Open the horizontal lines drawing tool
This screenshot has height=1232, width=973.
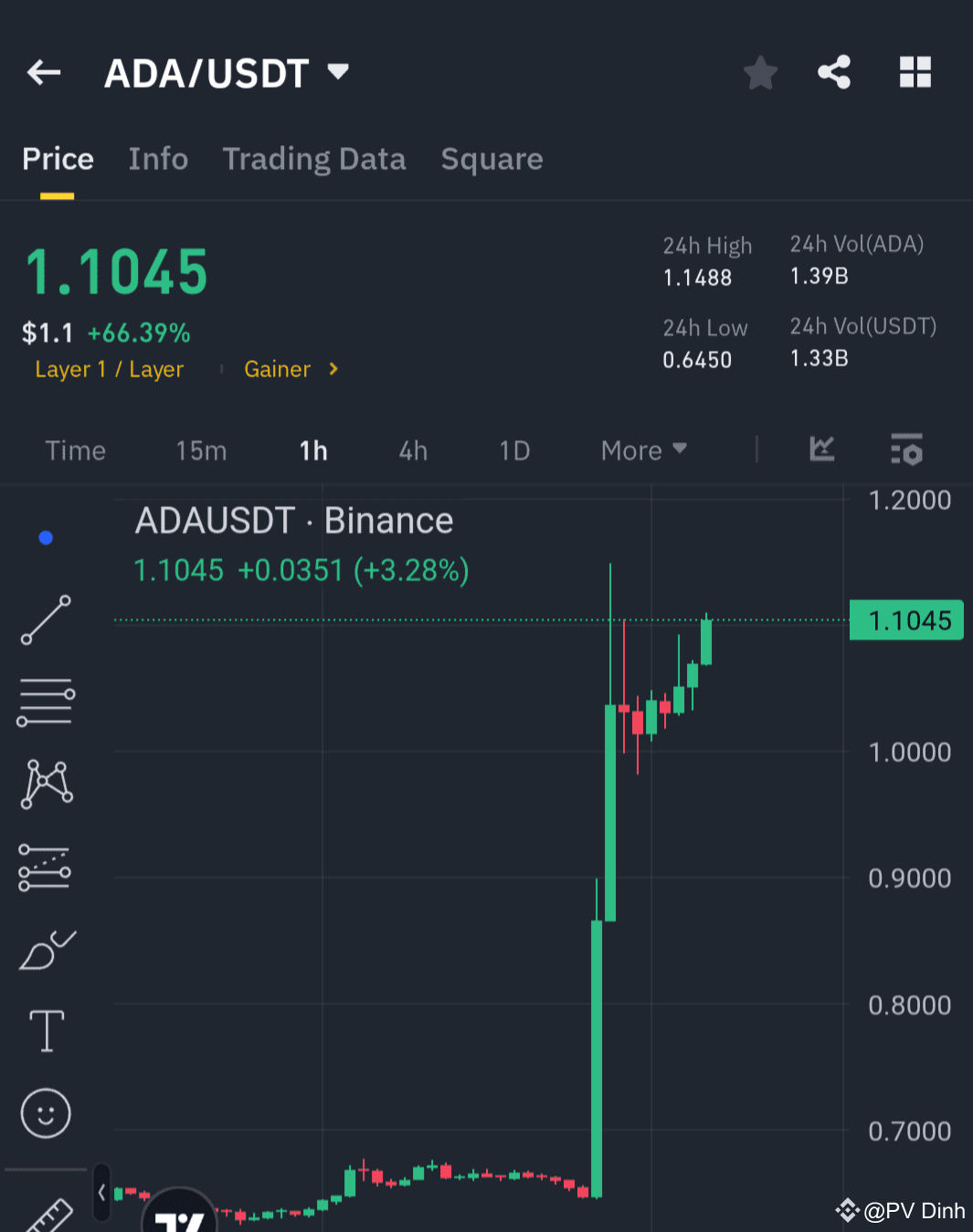[x=45, y=702]
